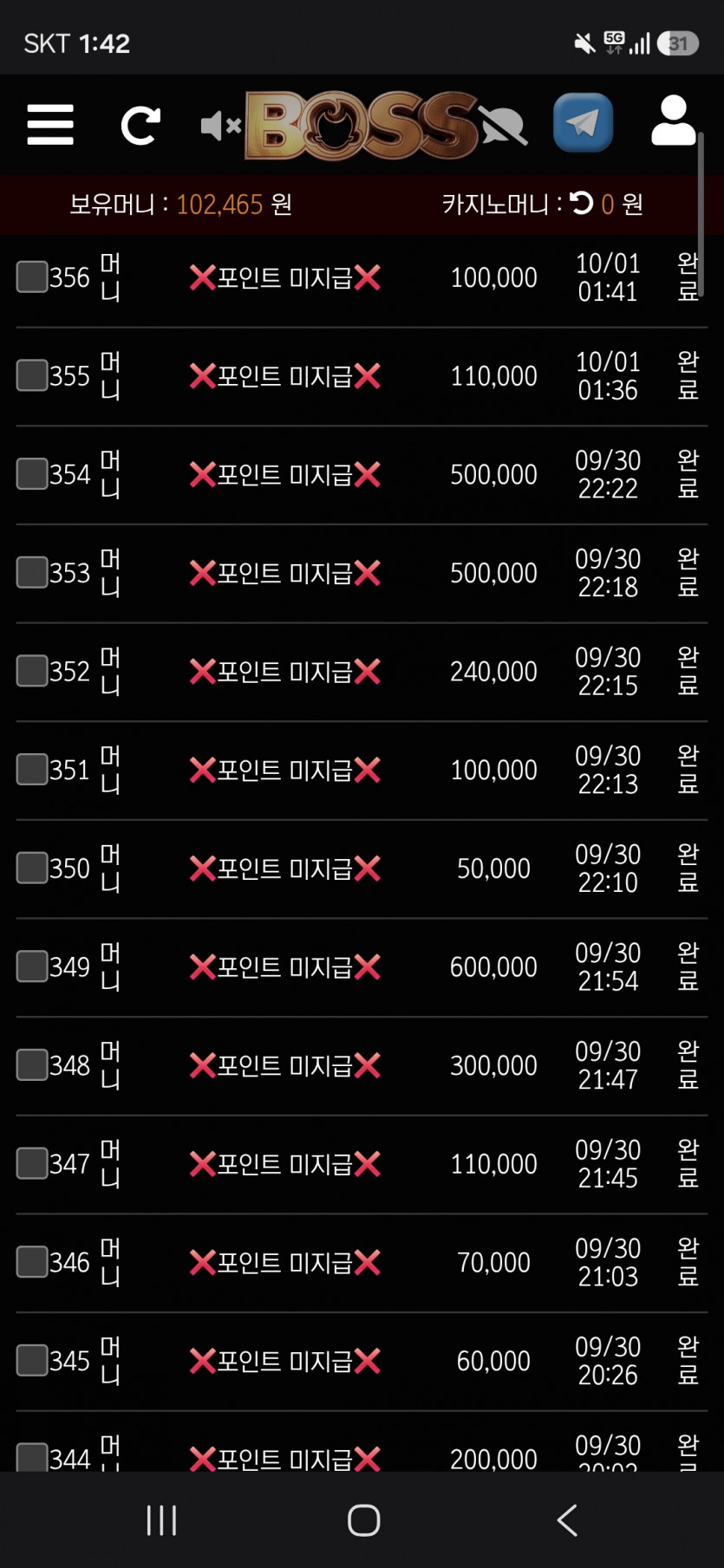The width and height of the screenshot is (724, 1568).
Task: Tap the casino money refresh arrow
Action: [x=582, y=204]
